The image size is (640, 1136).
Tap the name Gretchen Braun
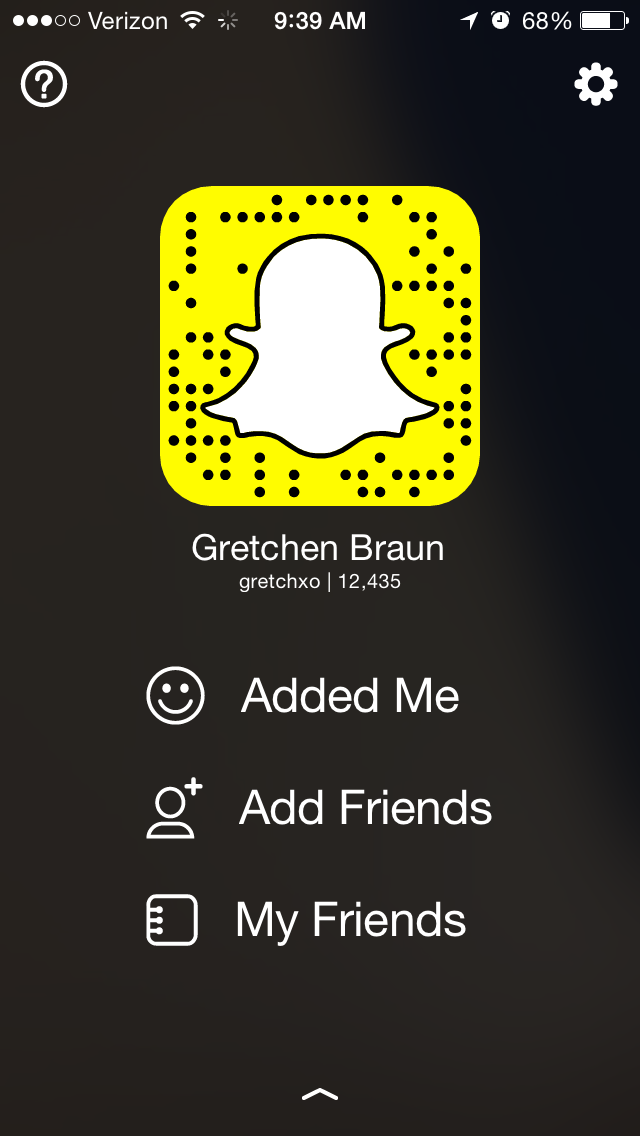click(318, 548)
